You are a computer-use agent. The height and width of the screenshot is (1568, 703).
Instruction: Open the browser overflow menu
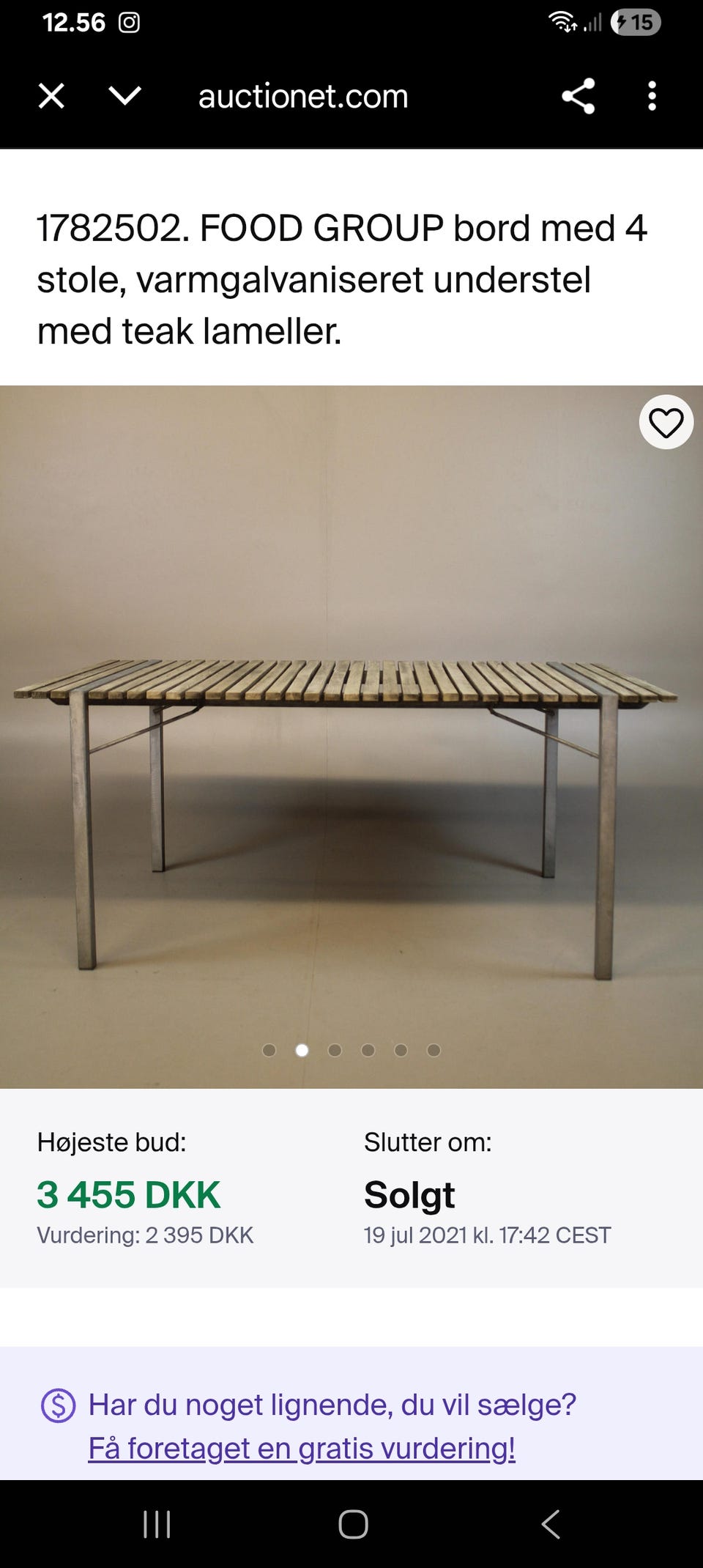pyautogui.click(x=652, y=96)
